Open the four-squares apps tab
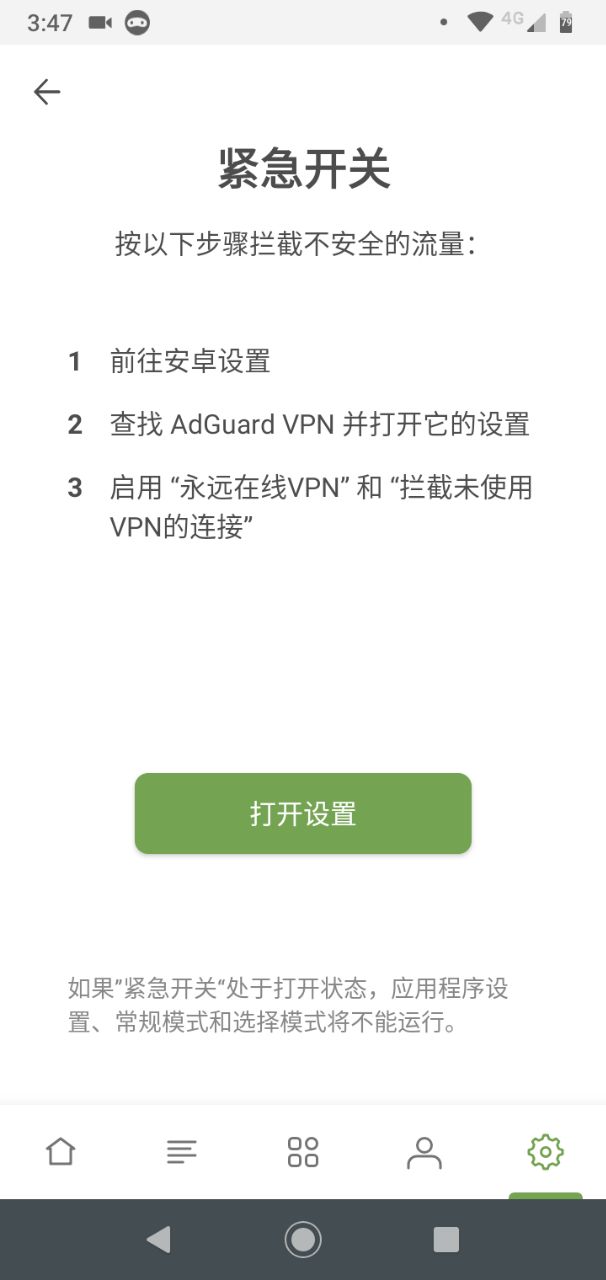 (x=303, y=1152)
